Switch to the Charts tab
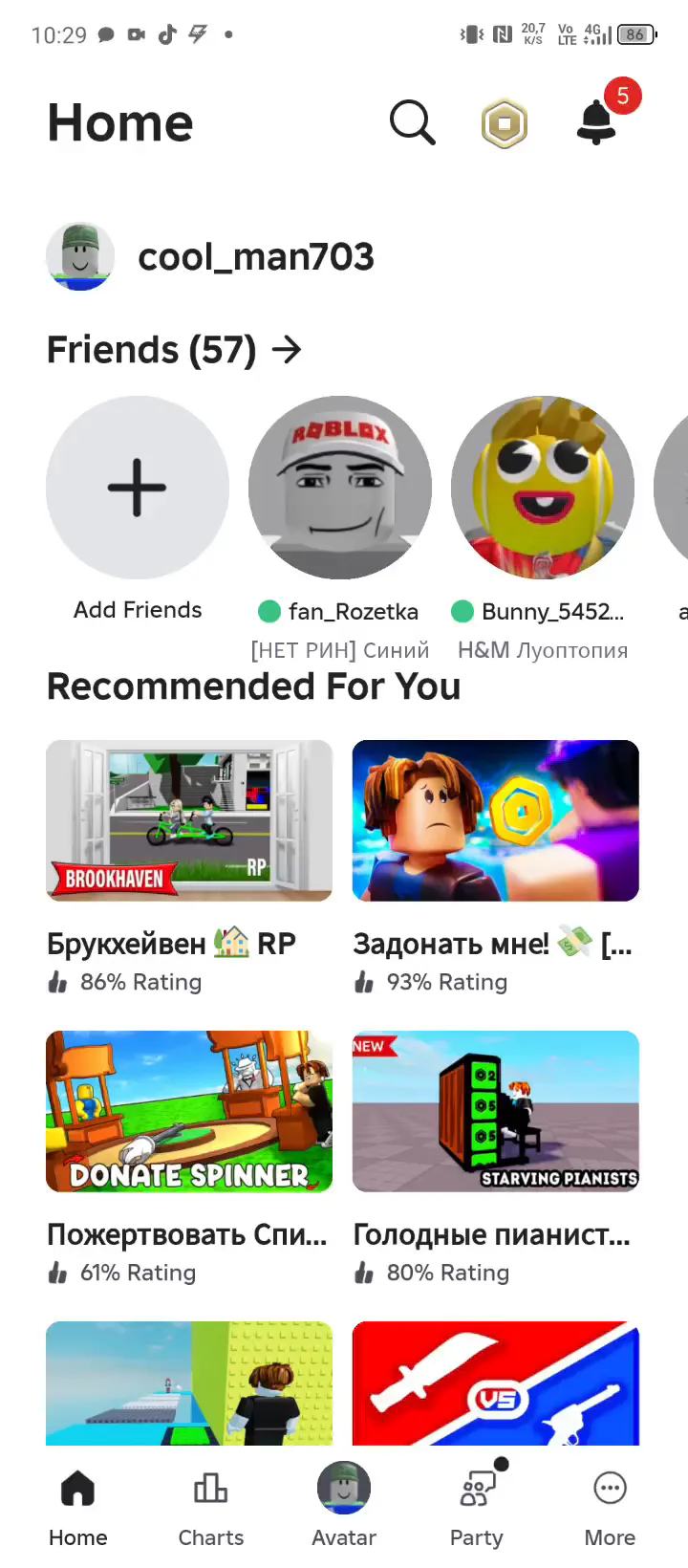688x1568 pixels. tap(211, 1509)
